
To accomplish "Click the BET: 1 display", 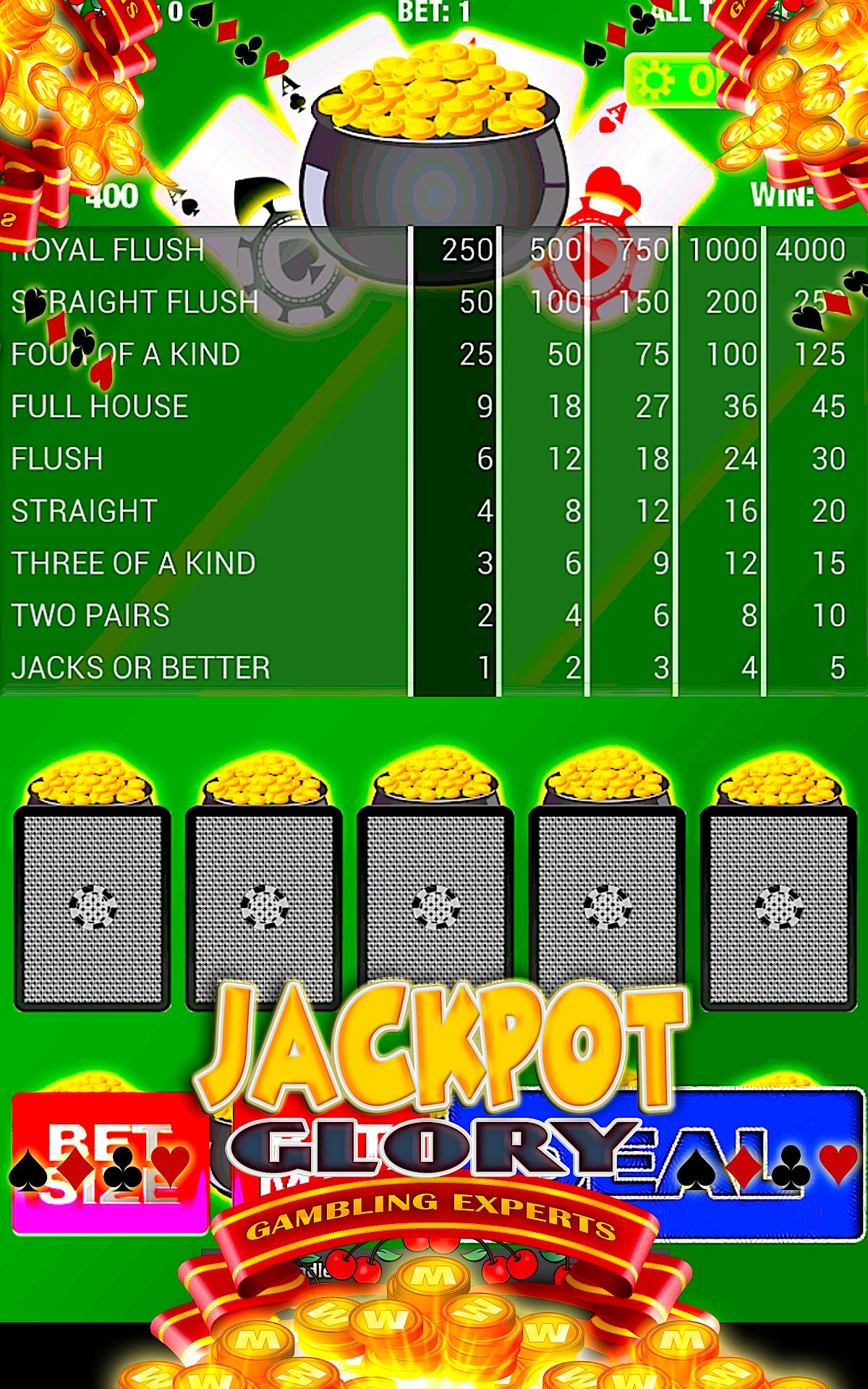I will click(x=433, y=11).
